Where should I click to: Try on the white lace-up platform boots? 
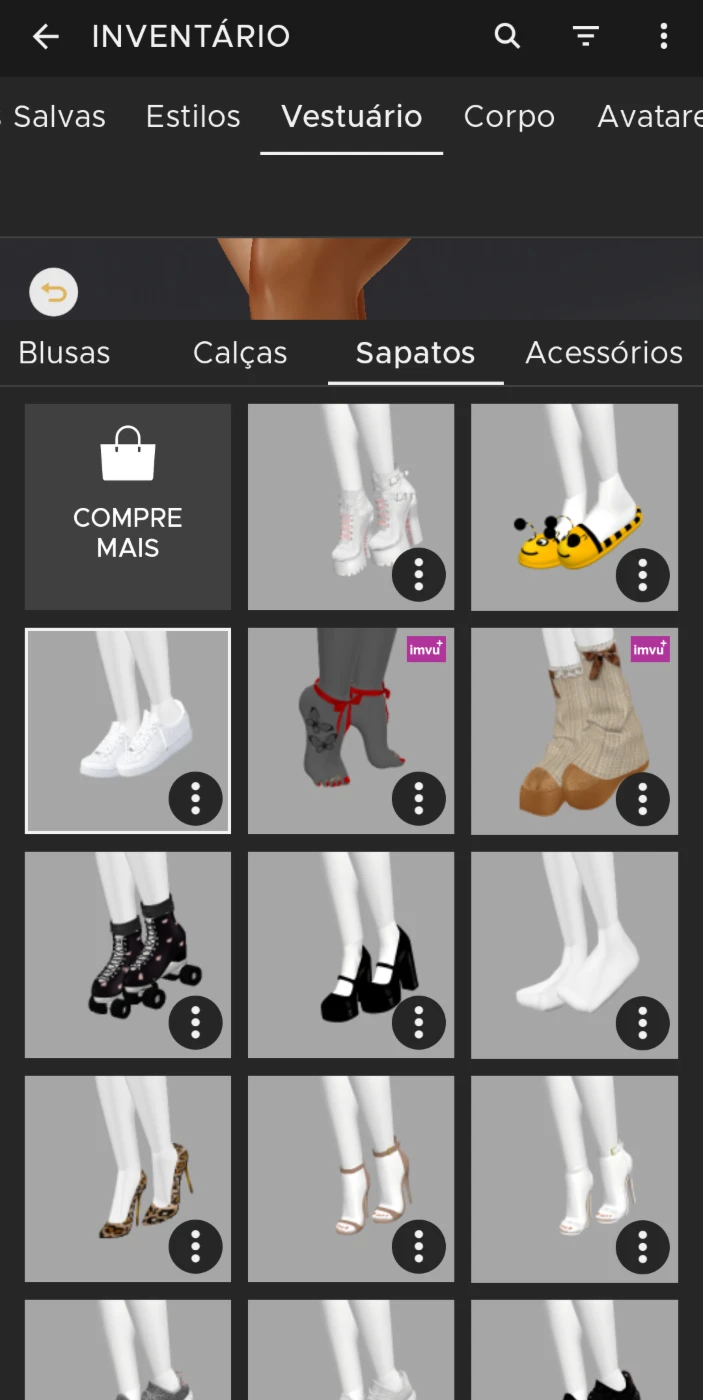point(351,507)
